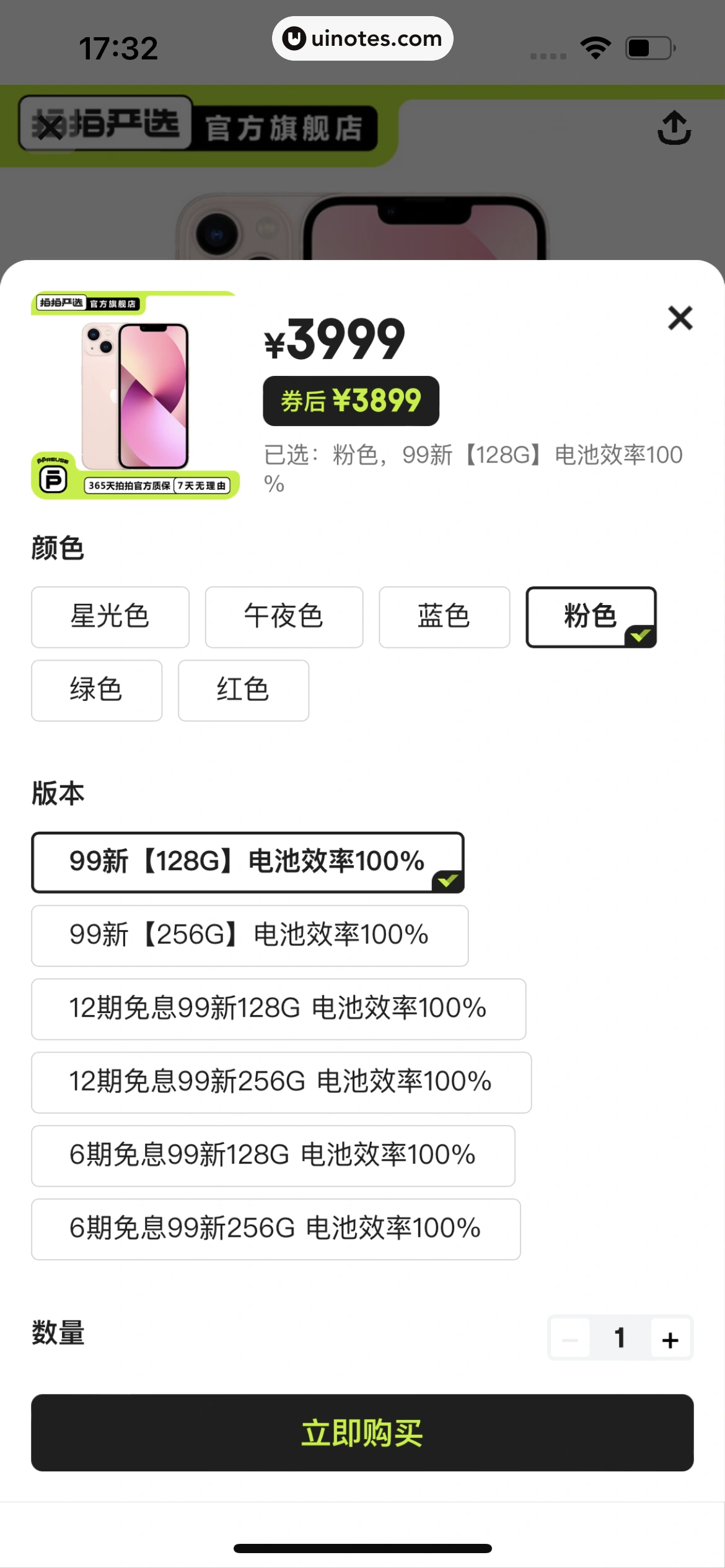Tap the green official flagship store badge
725x1568 pixels.
[x=89, y=303]
